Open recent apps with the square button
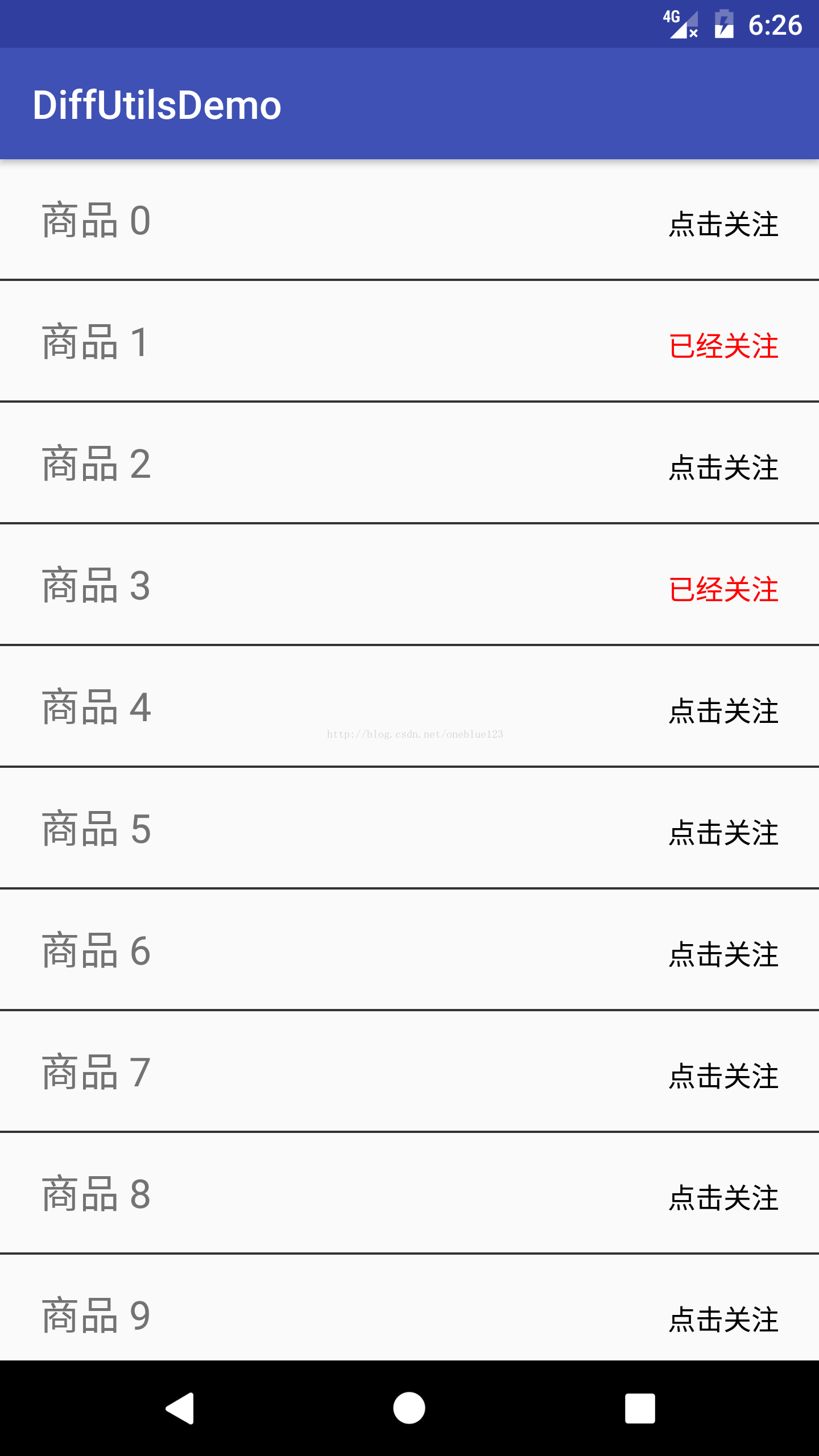The height and width of the screenshot is (1456, 819). click(640, 1408)
